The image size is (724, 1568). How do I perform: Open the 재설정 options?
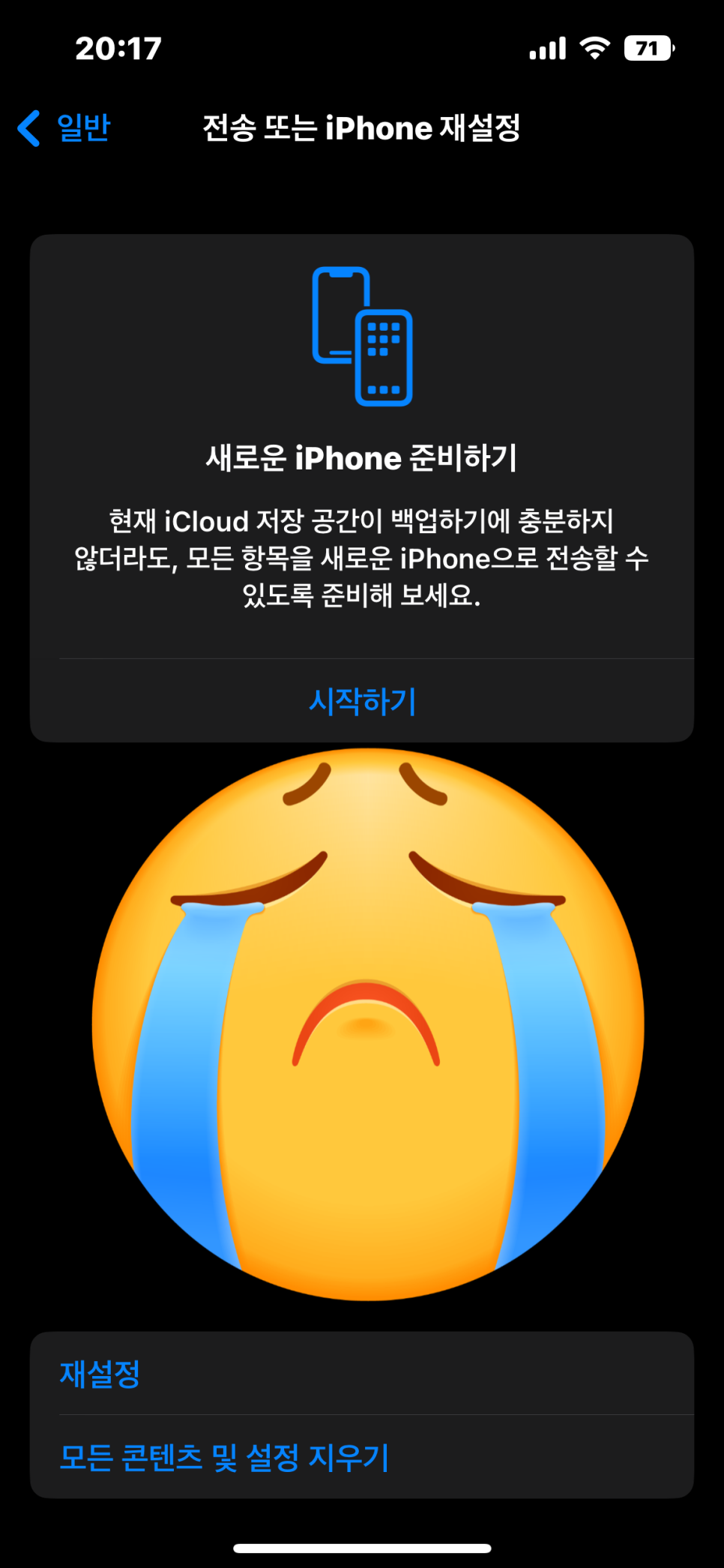click(x=100, y=1374)
